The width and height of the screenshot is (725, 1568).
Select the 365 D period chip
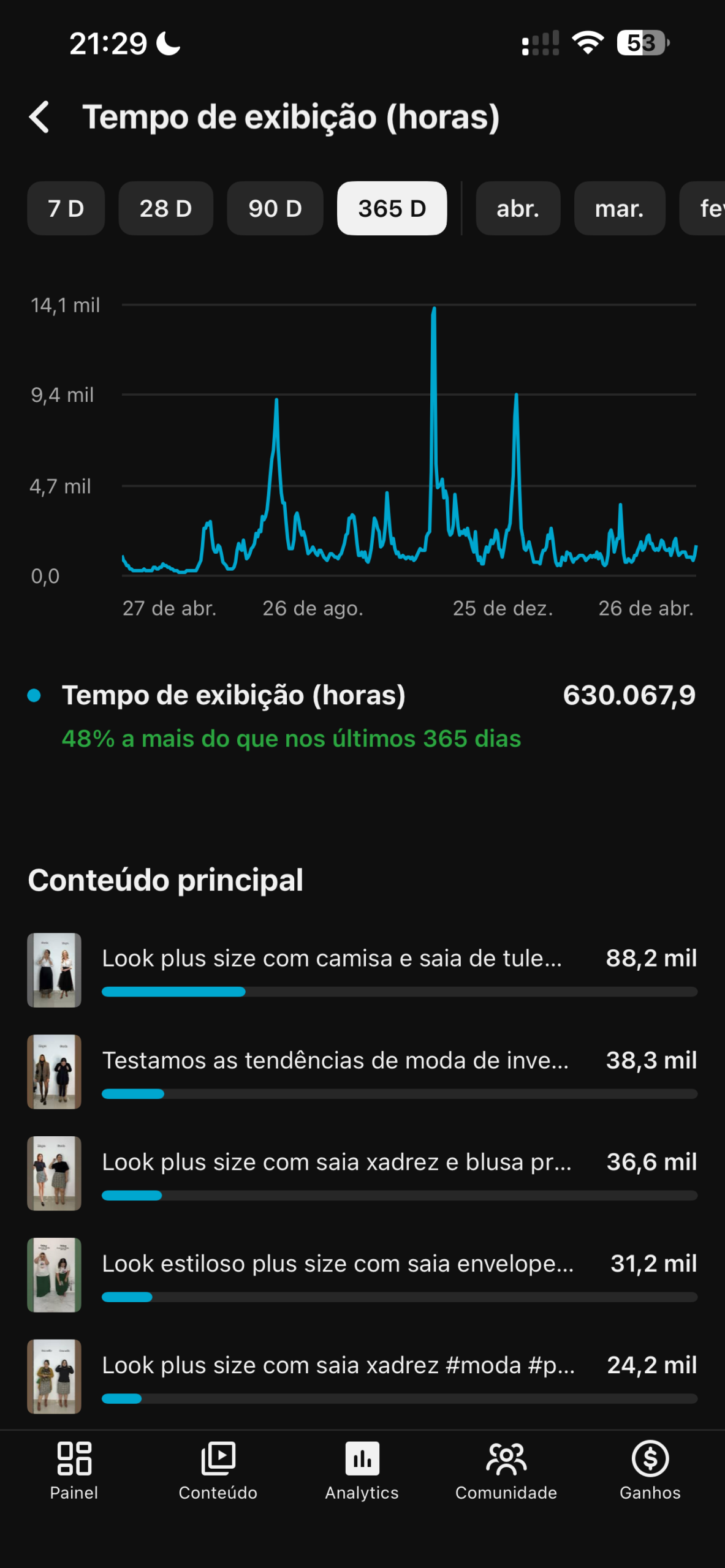[x=392, y=208]
